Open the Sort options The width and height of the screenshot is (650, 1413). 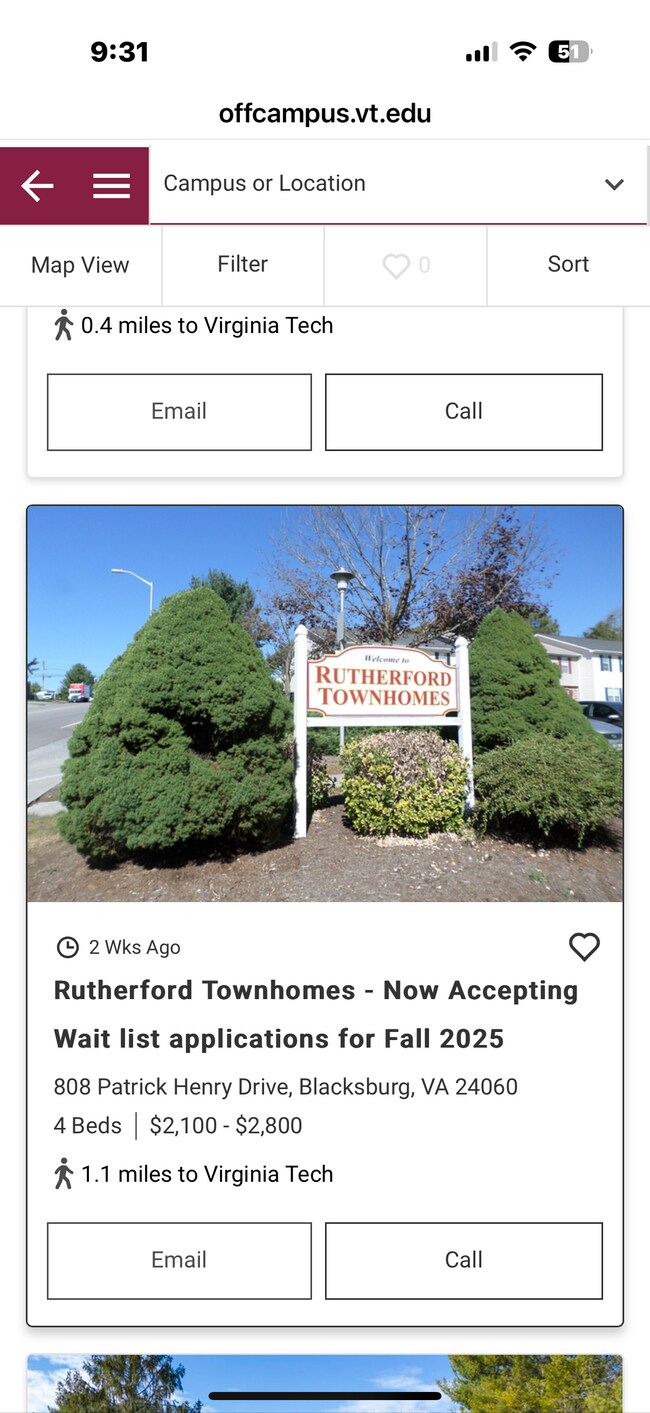tap(568, 264)
